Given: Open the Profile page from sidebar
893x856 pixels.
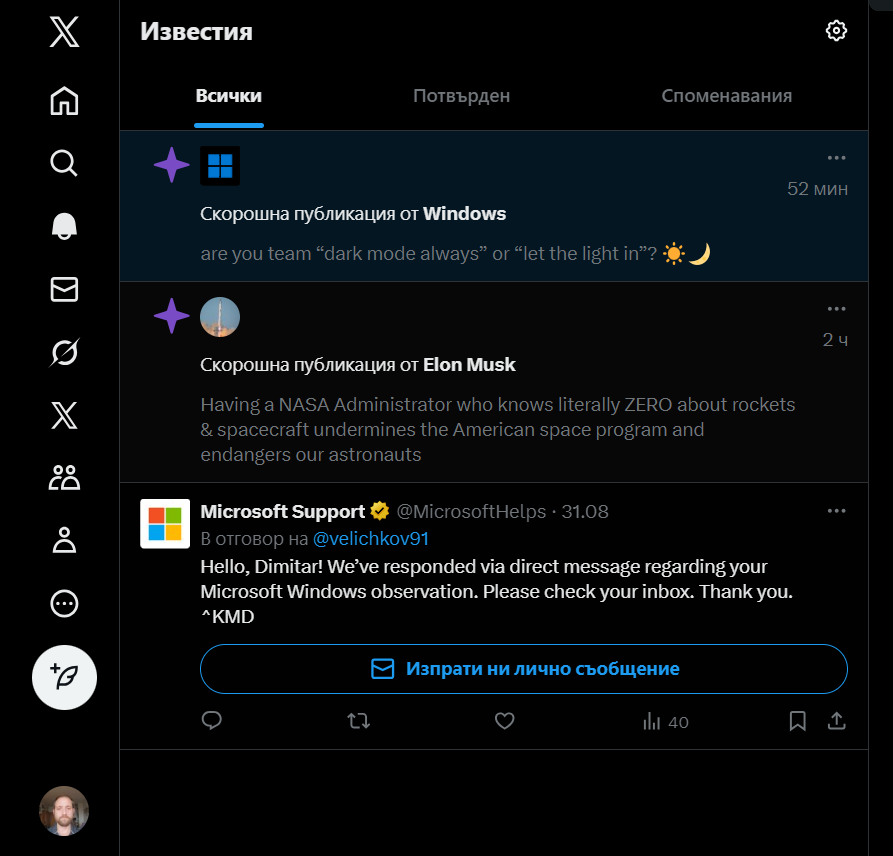Looking at the screenshot, I should [64, 541].
